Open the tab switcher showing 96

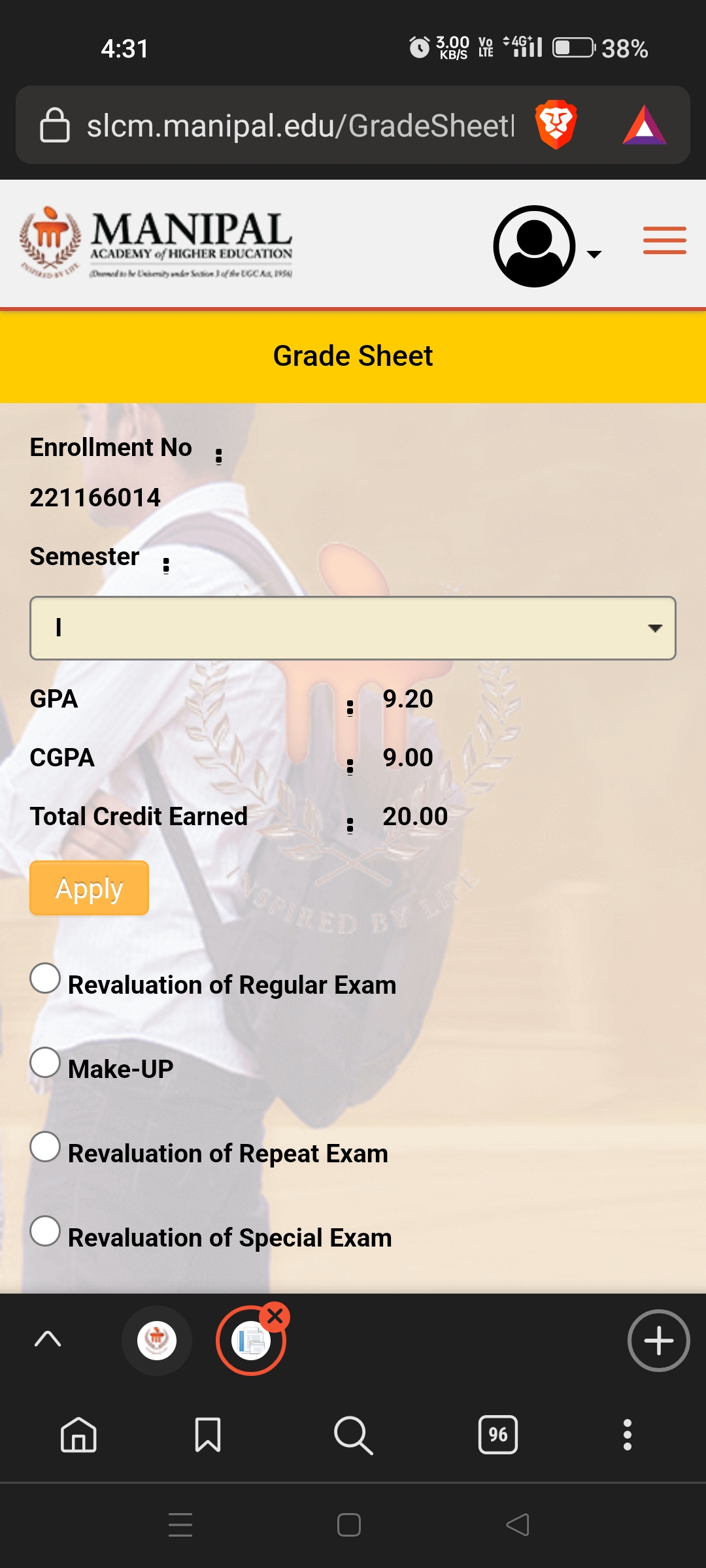(498, 1435)
